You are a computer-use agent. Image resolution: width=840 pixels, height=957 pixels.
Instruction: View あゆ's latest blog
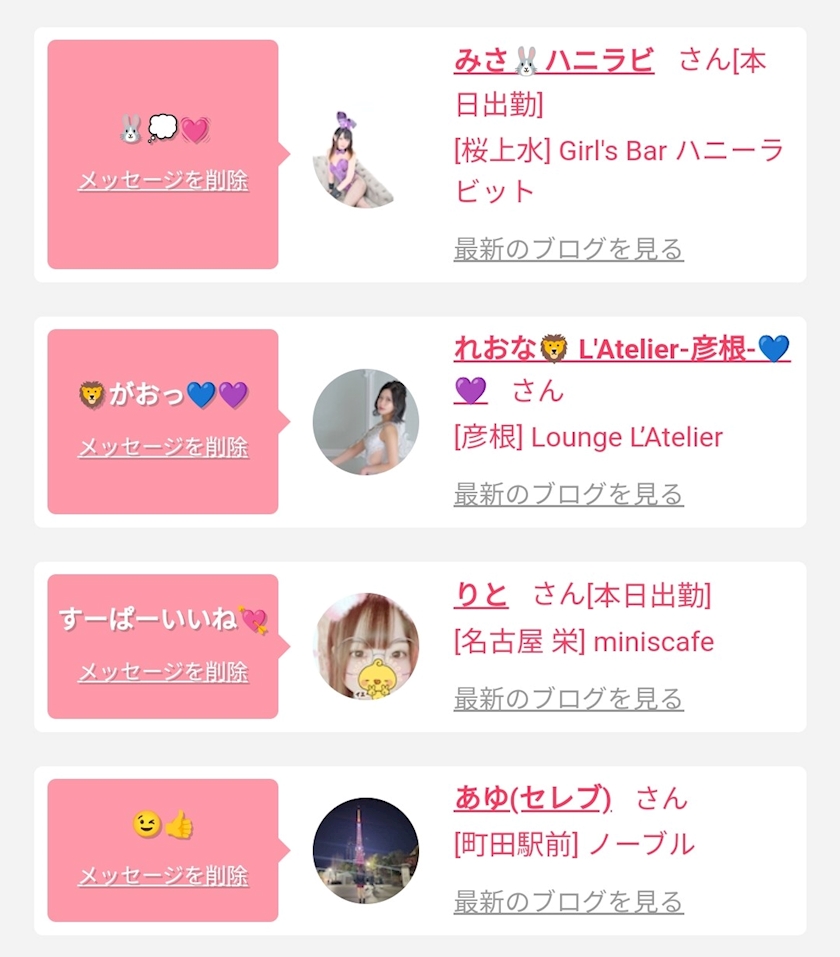coord(568,901)
